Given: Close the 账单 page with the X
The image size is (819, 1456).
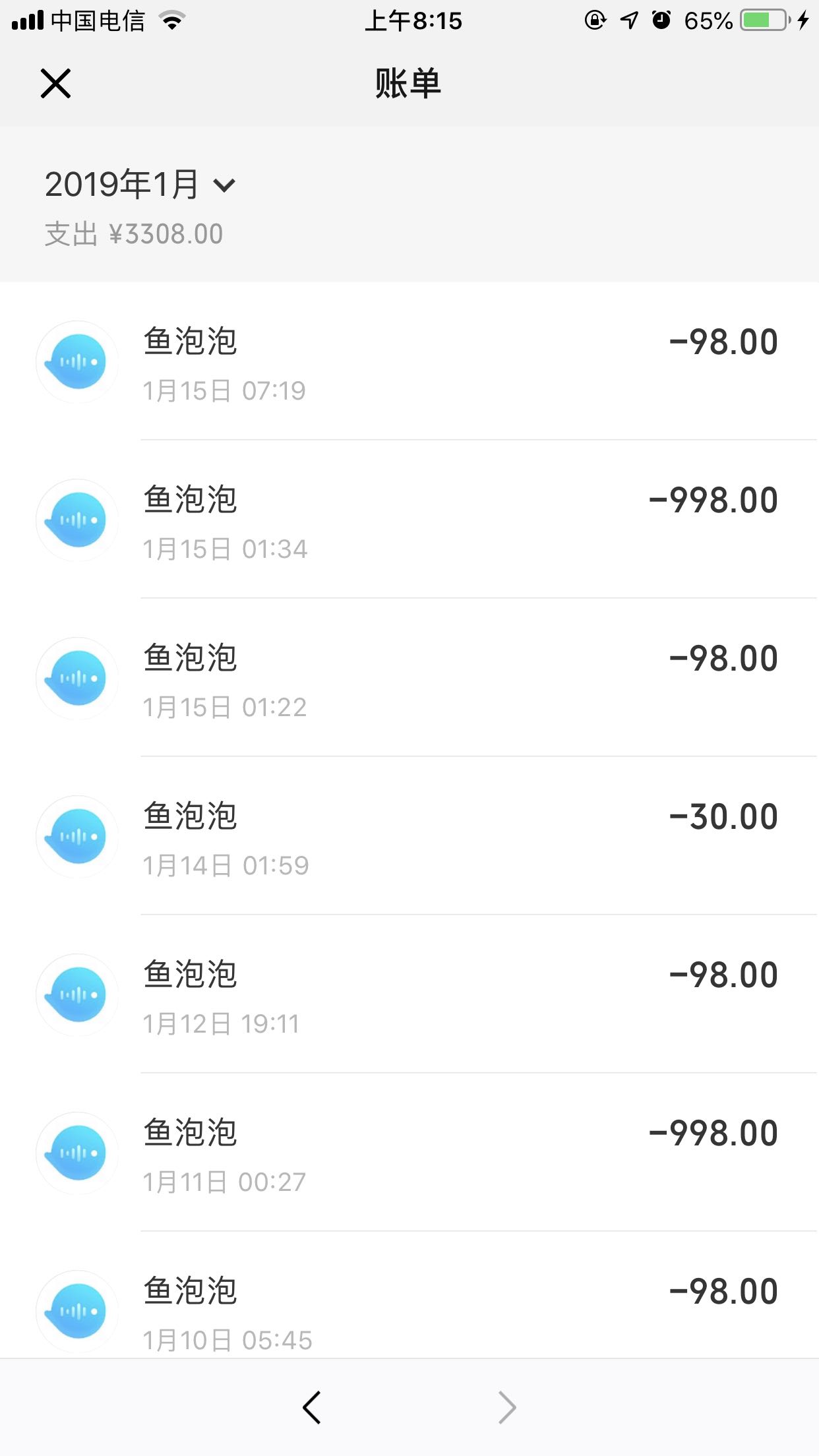Looking at the screenshot, I should [55, 84].
